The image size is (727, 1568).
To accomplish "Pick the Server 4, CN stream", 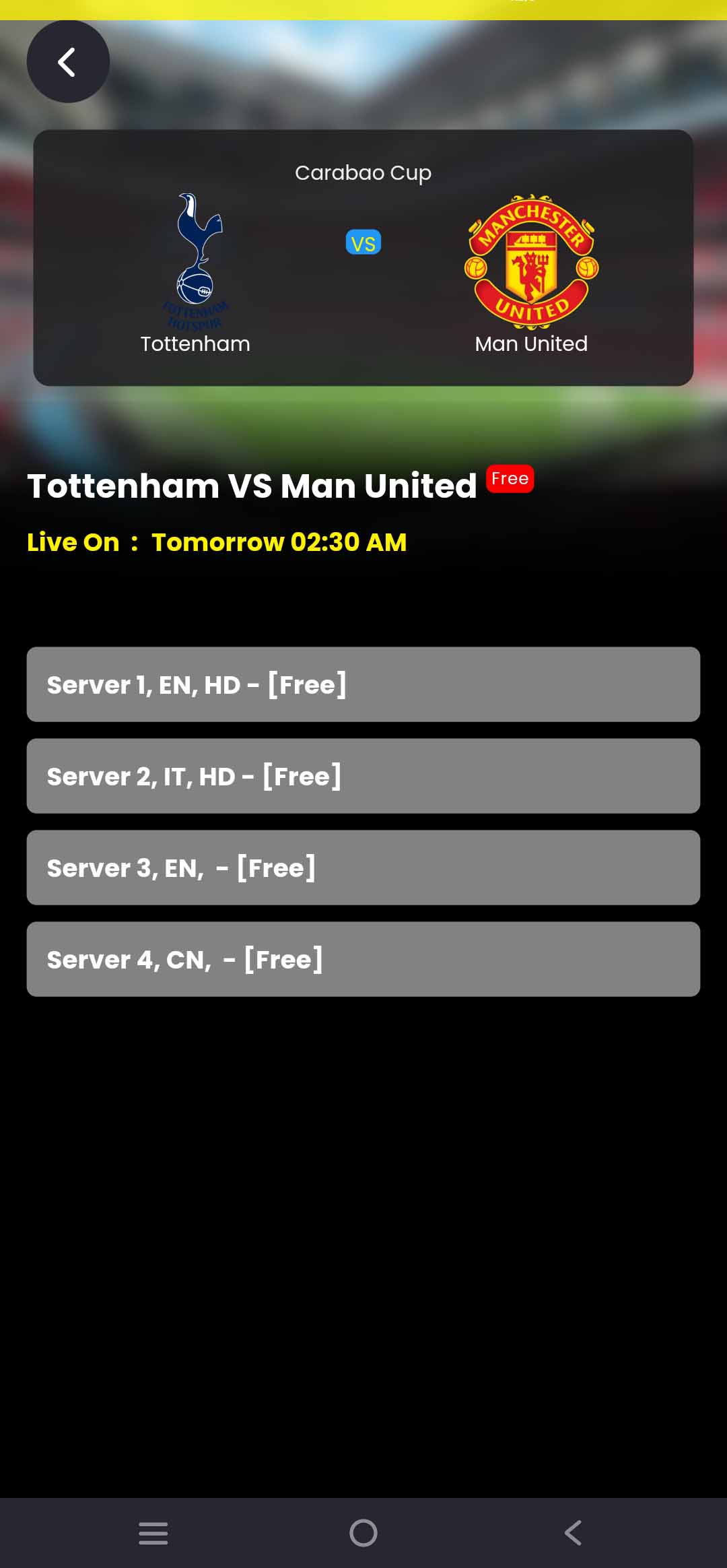I will [x=363, y=959].
